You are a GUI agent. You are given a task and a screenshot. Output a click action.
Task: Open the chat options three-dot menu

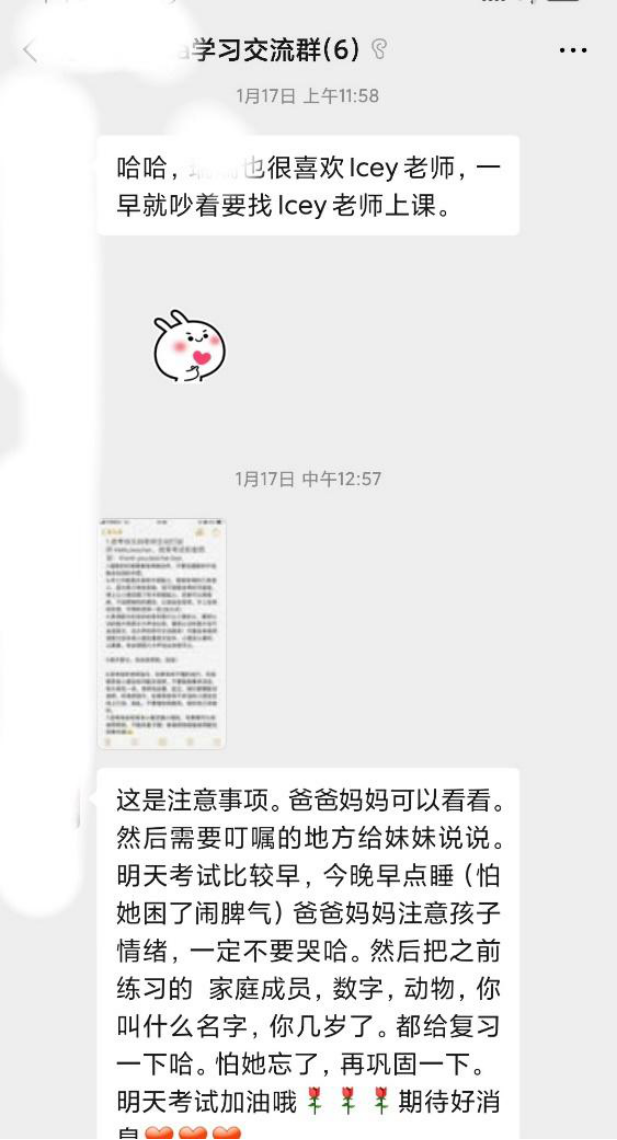573,51
